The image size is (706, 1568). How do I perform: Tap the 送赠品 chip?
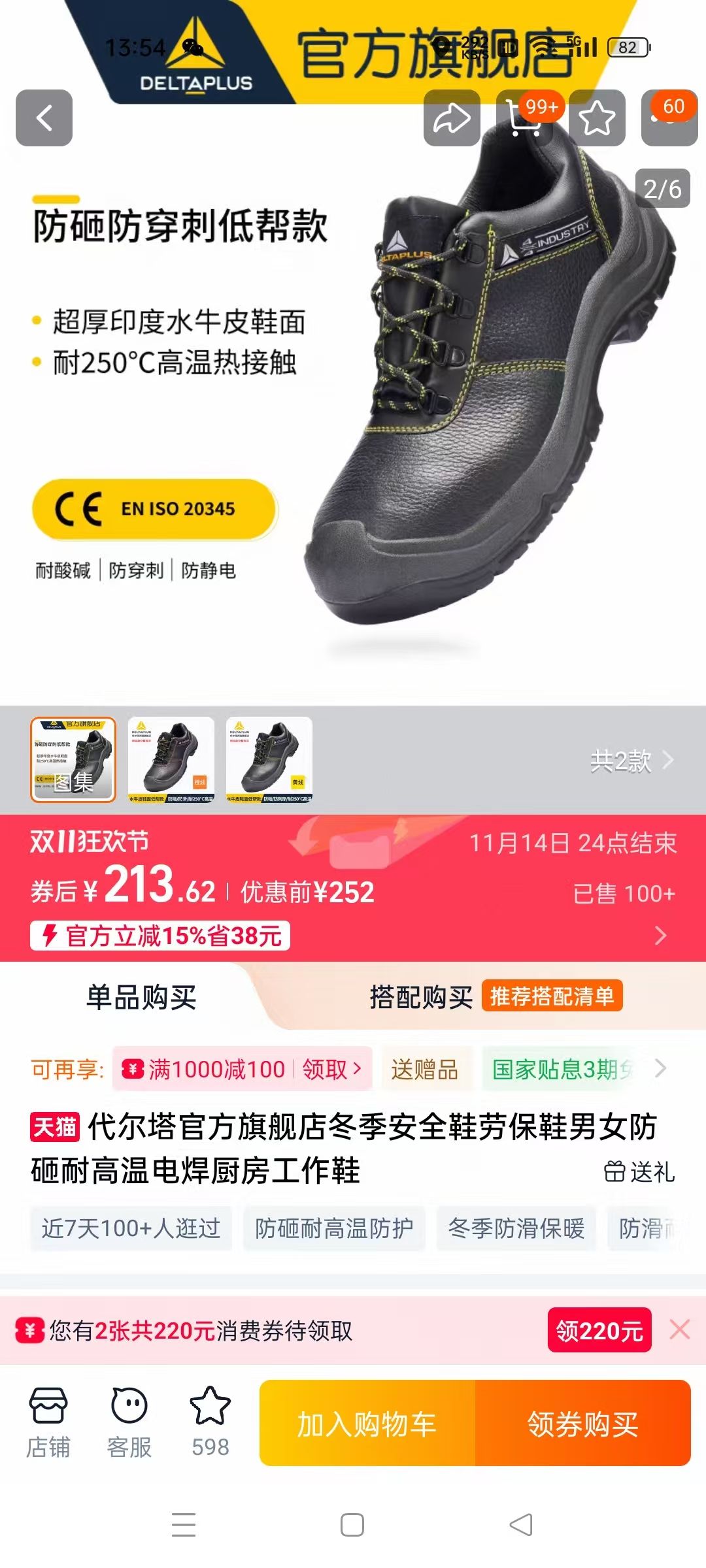click(424, 1070)
